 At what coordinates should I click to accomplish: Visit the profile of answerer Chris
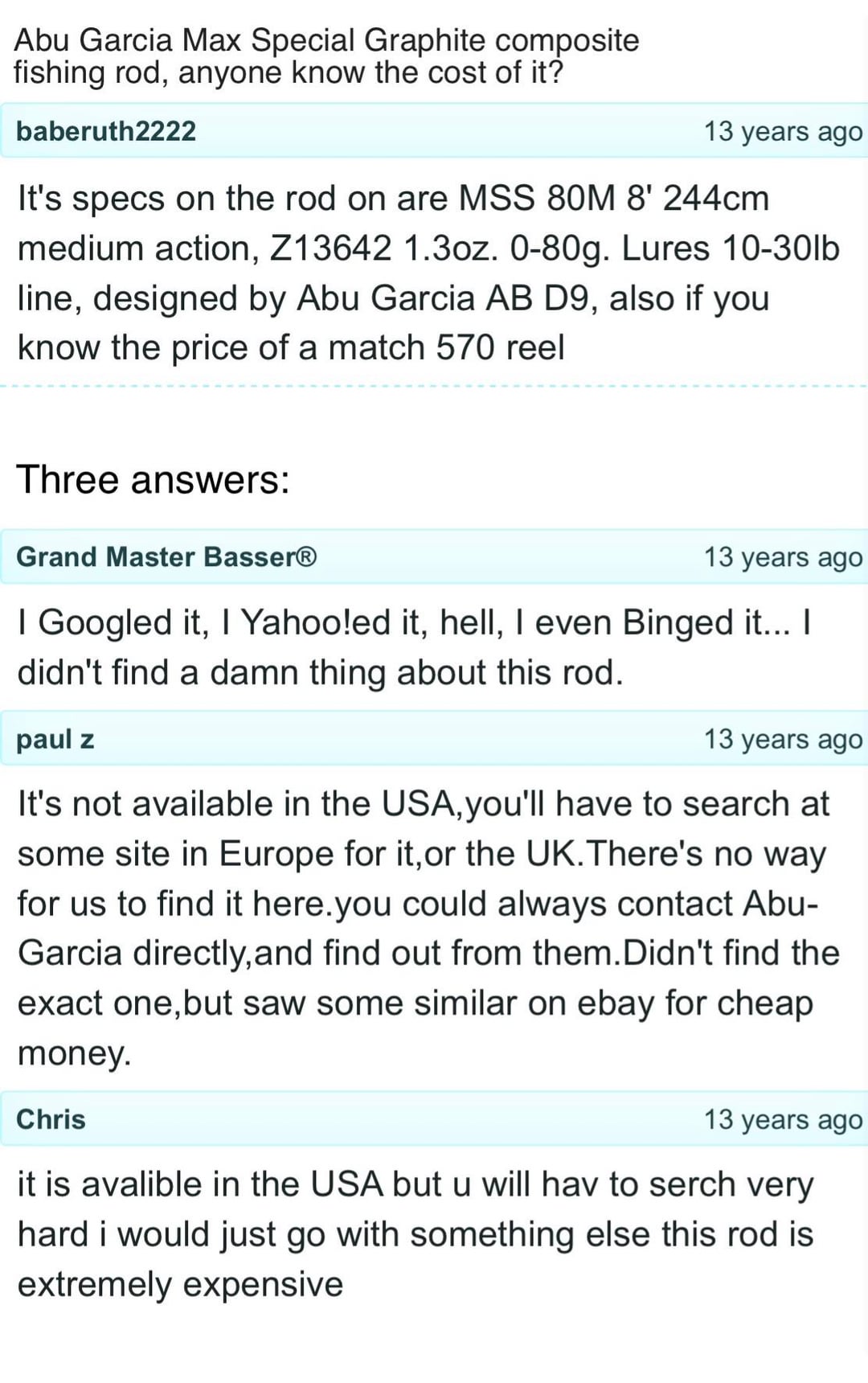click(51, 1119)
